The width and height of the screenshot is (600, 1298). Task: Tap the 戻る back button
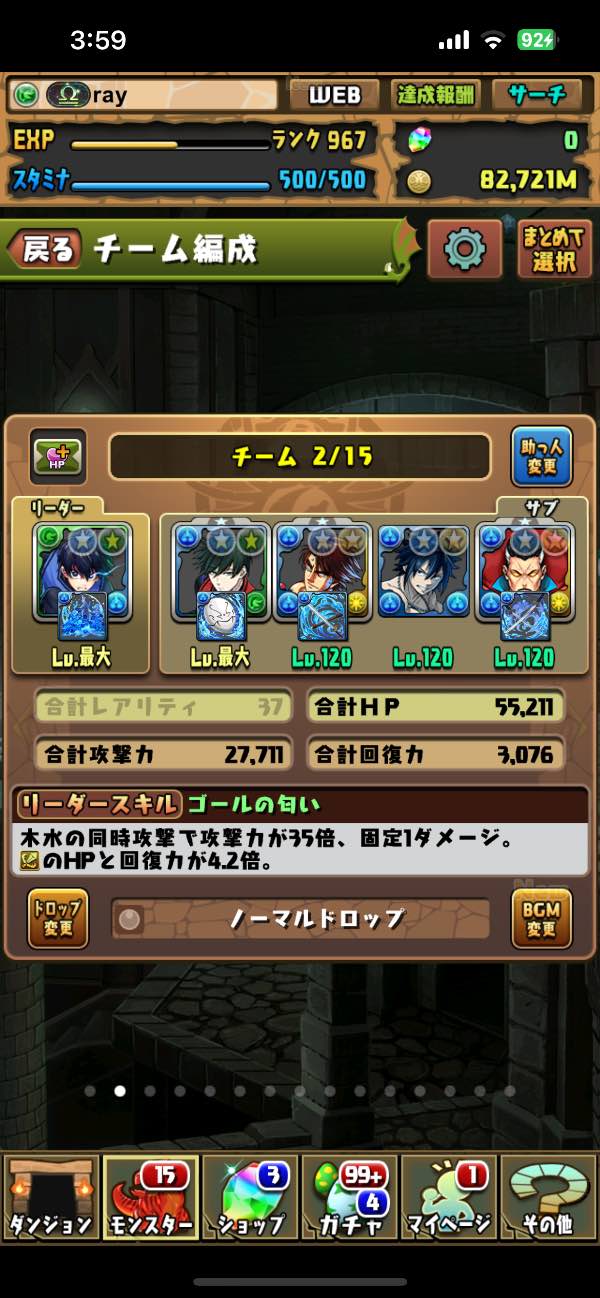(45, 249)
